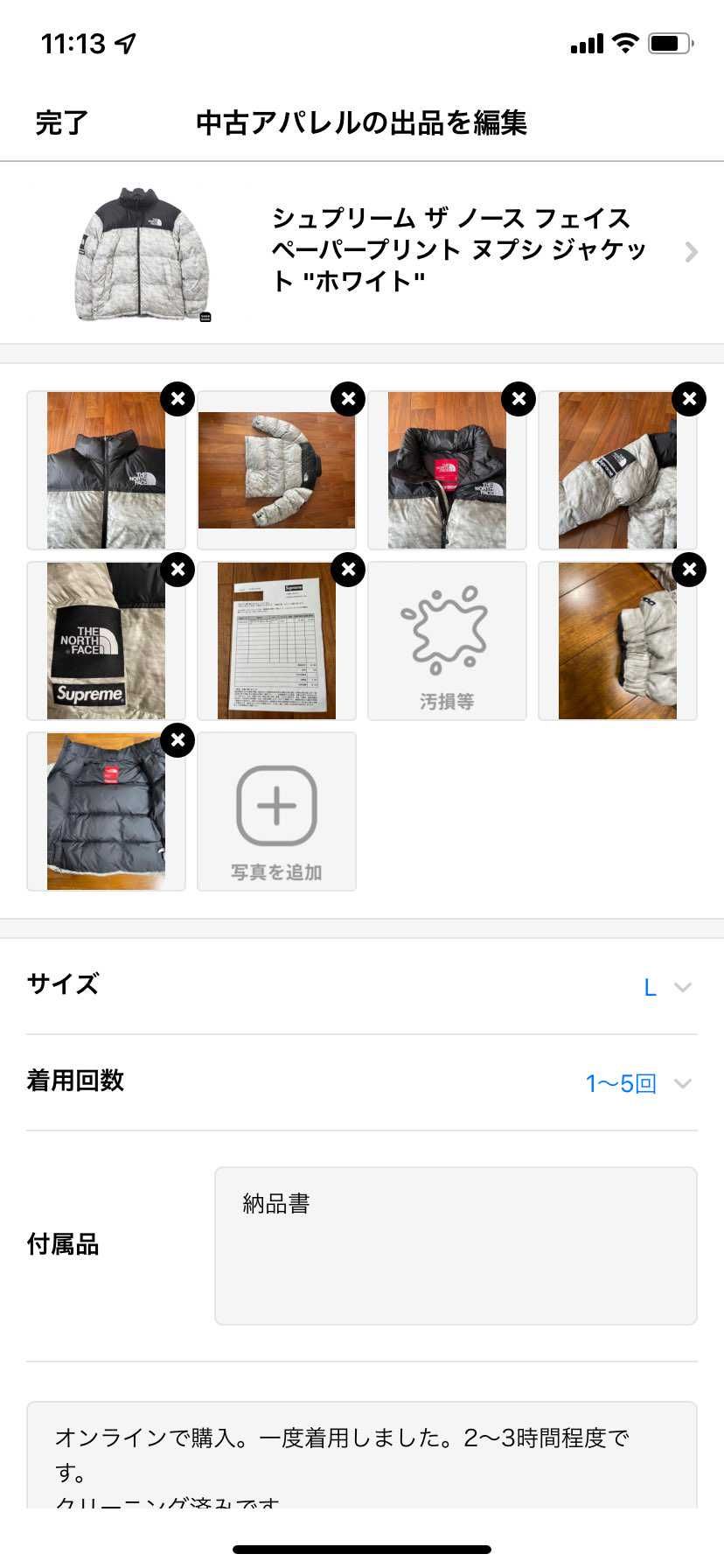This screenshot has width=724, height=1568.
Task: Select the invoice photo thumbnail
Action: click(x=276, y=640)
